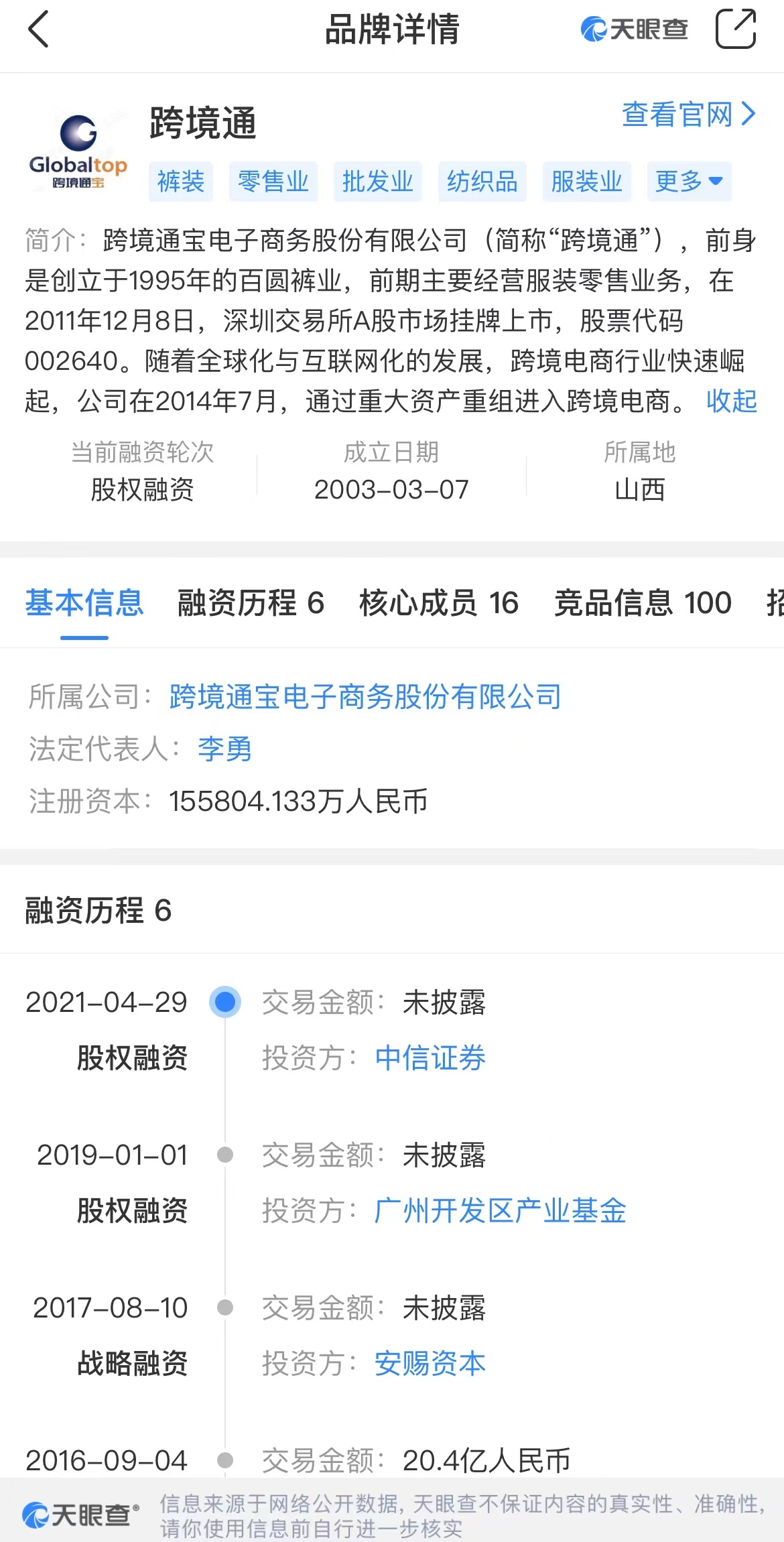Select the 纺织品 tag
Viewport: 784px width, 1542px height.
(482, 182)
